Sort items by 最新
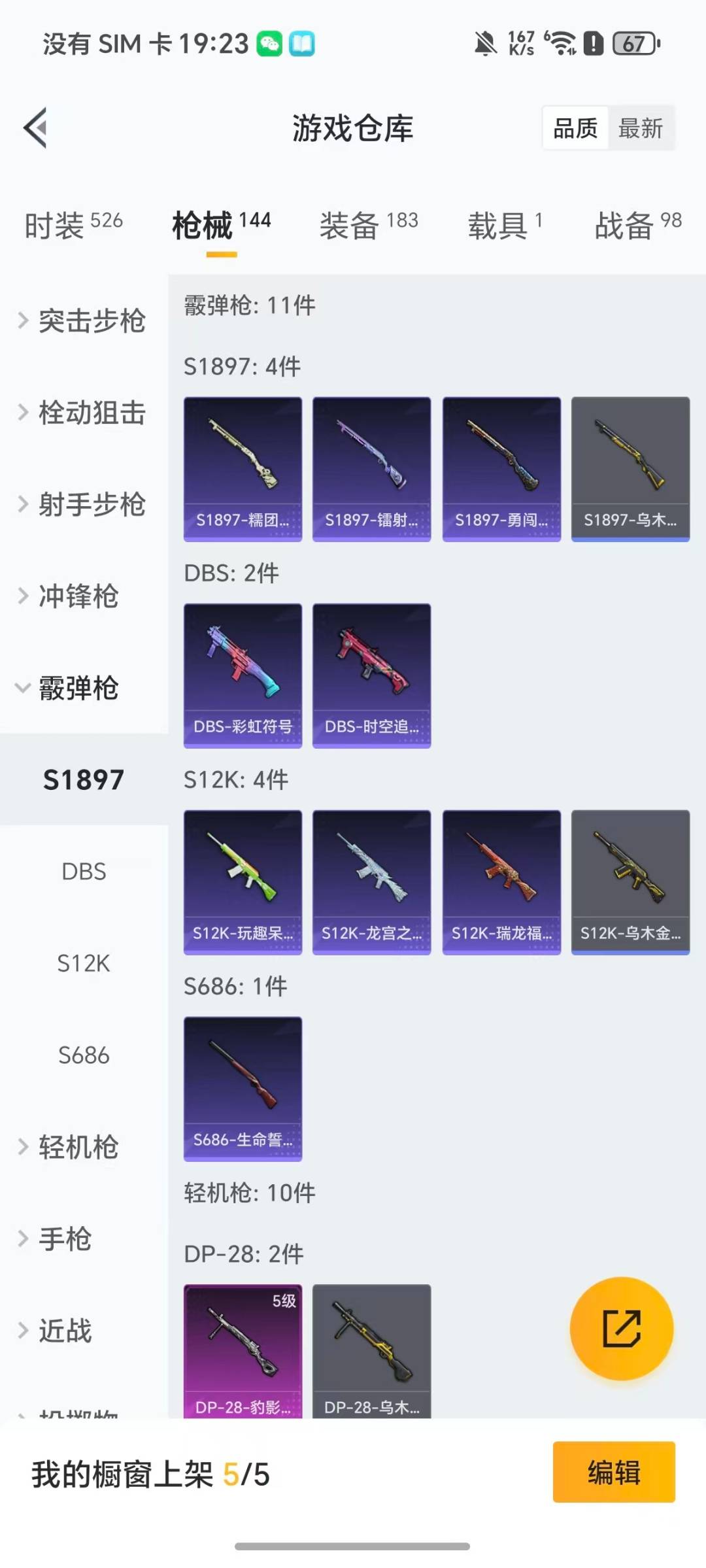706x1568 pixels. 640,128
